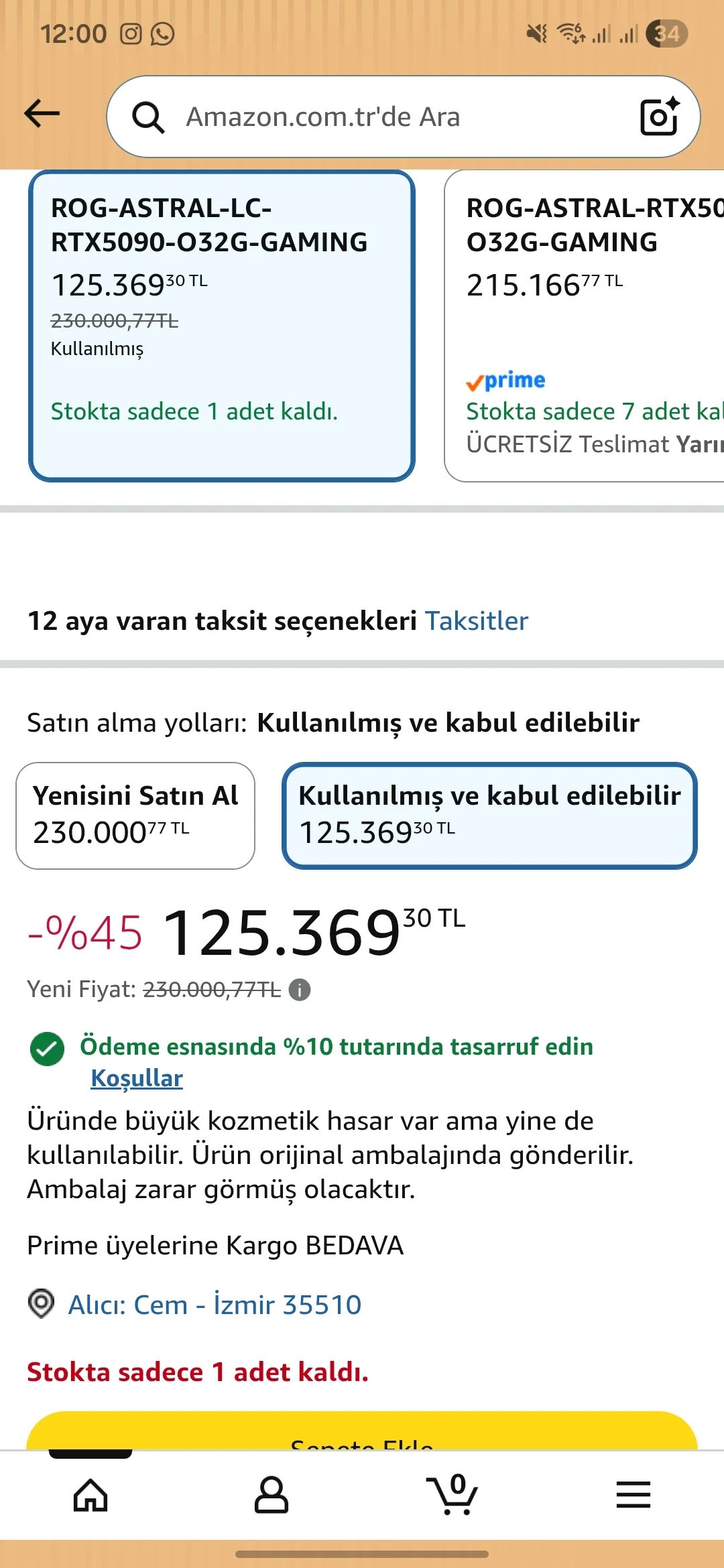Show info about the Yeni Fiyat price
Screen dimensions: 724x1568
coord(300,990)
